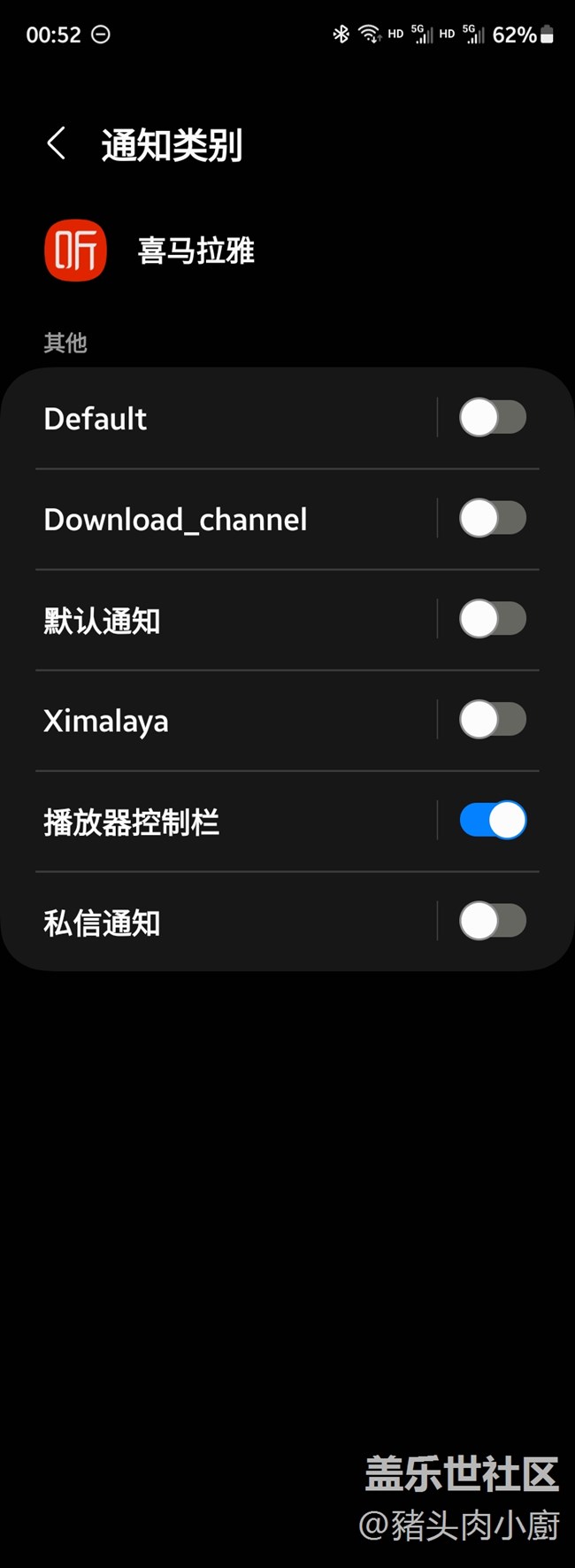This screenshot has width=575, height=1568.
Task: Enable the Default notification switch
Action: click(492, 418)
